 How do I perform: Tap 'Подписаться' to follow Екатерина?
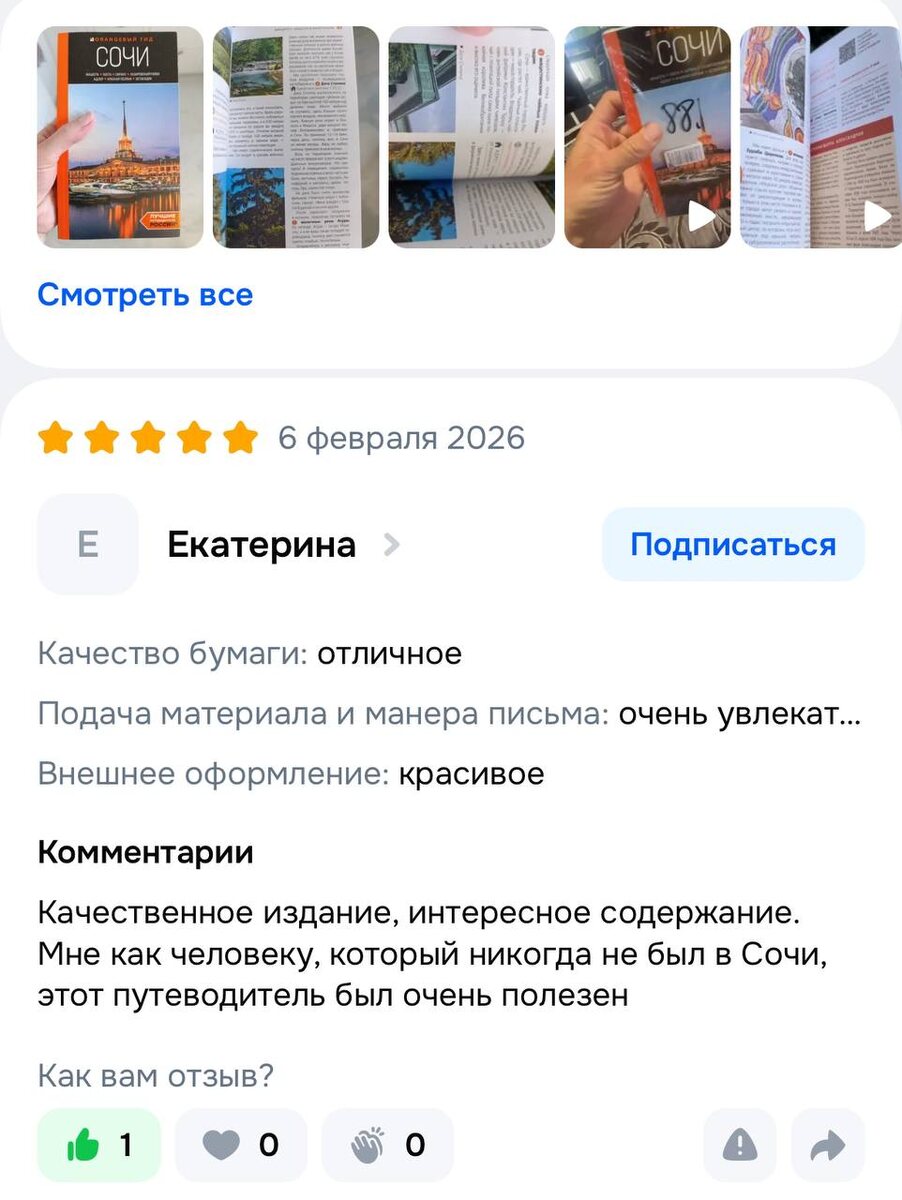point(733,545)
